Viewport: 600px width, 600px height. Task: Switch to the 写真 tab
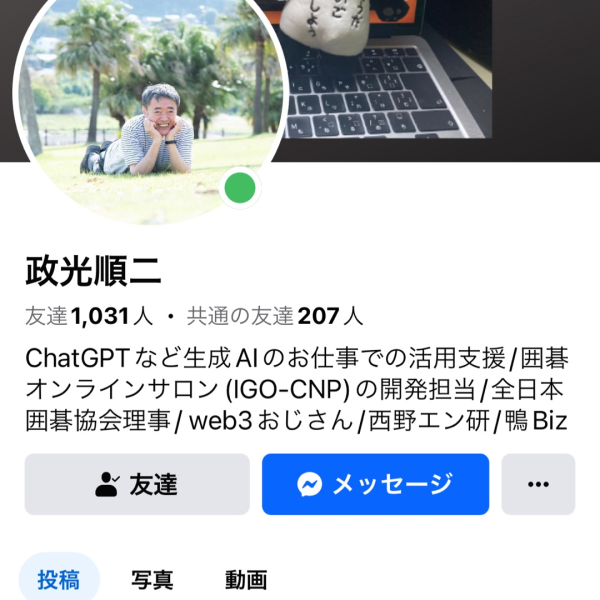(152, 579)
